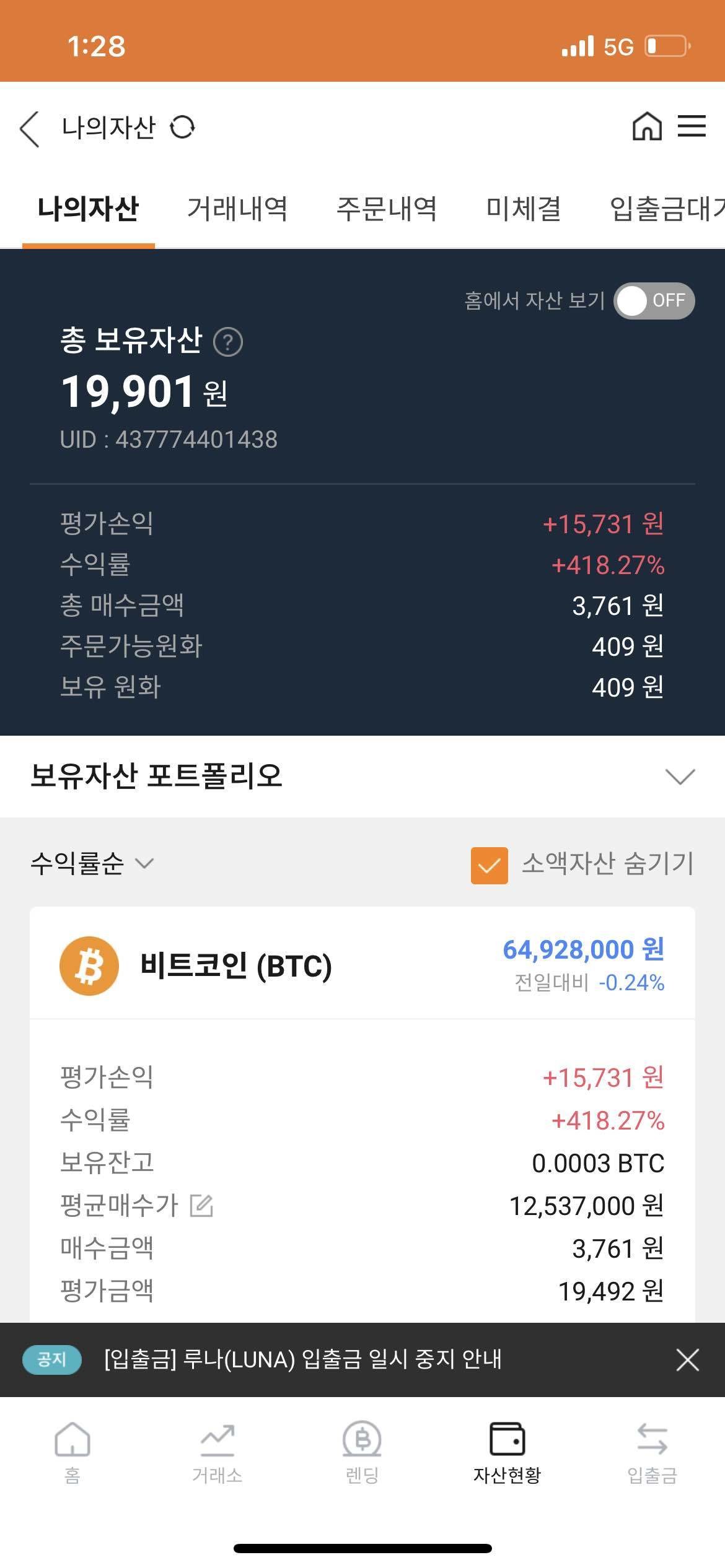Open home via the top-right house icon
The height and width of the screenshot is (1568, 725).
pyautogui.click(x=646, y=127)
